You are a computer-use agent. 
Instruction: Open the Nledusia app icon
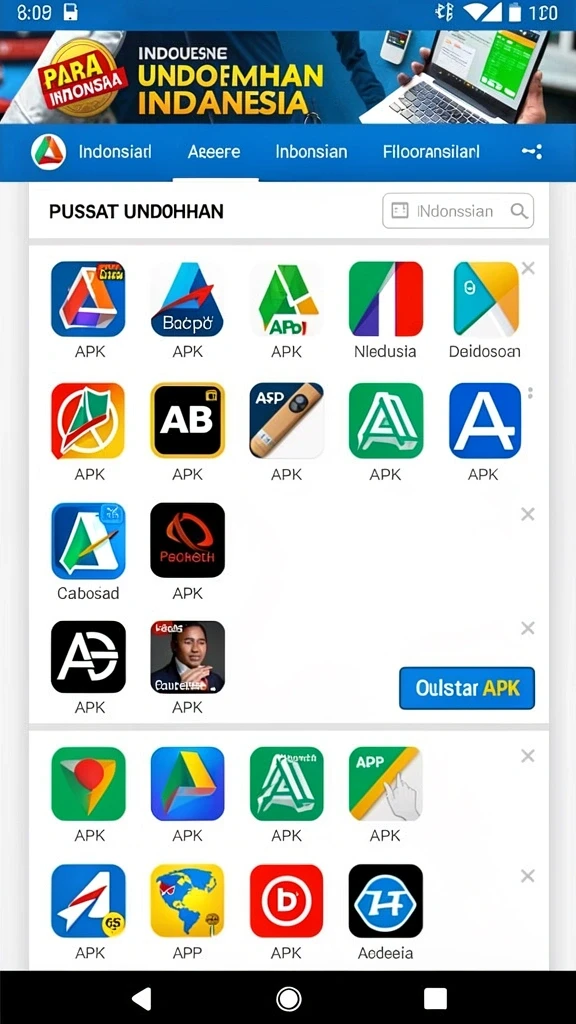(x=385, y=299)
